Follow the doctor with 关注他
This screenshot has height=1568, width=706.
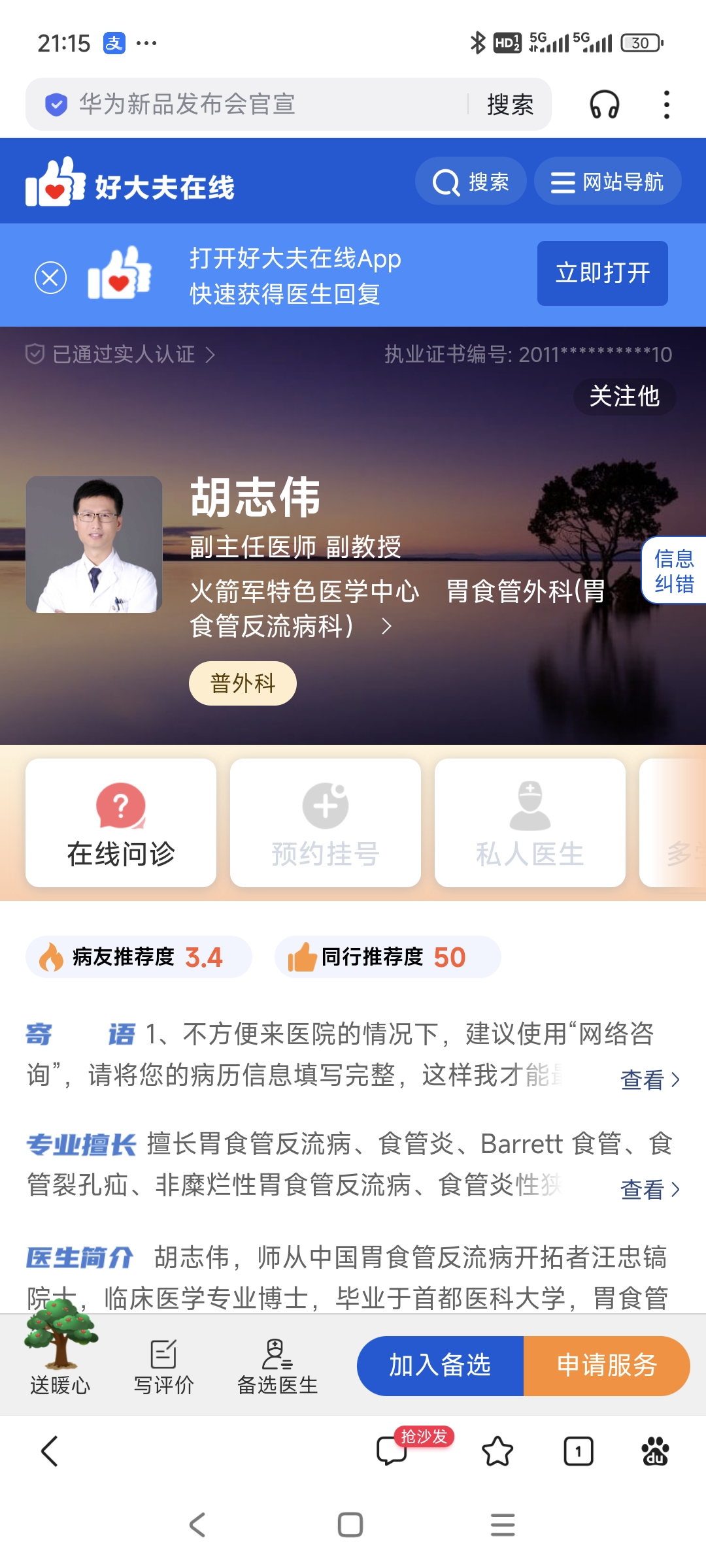tap(624, 396)
